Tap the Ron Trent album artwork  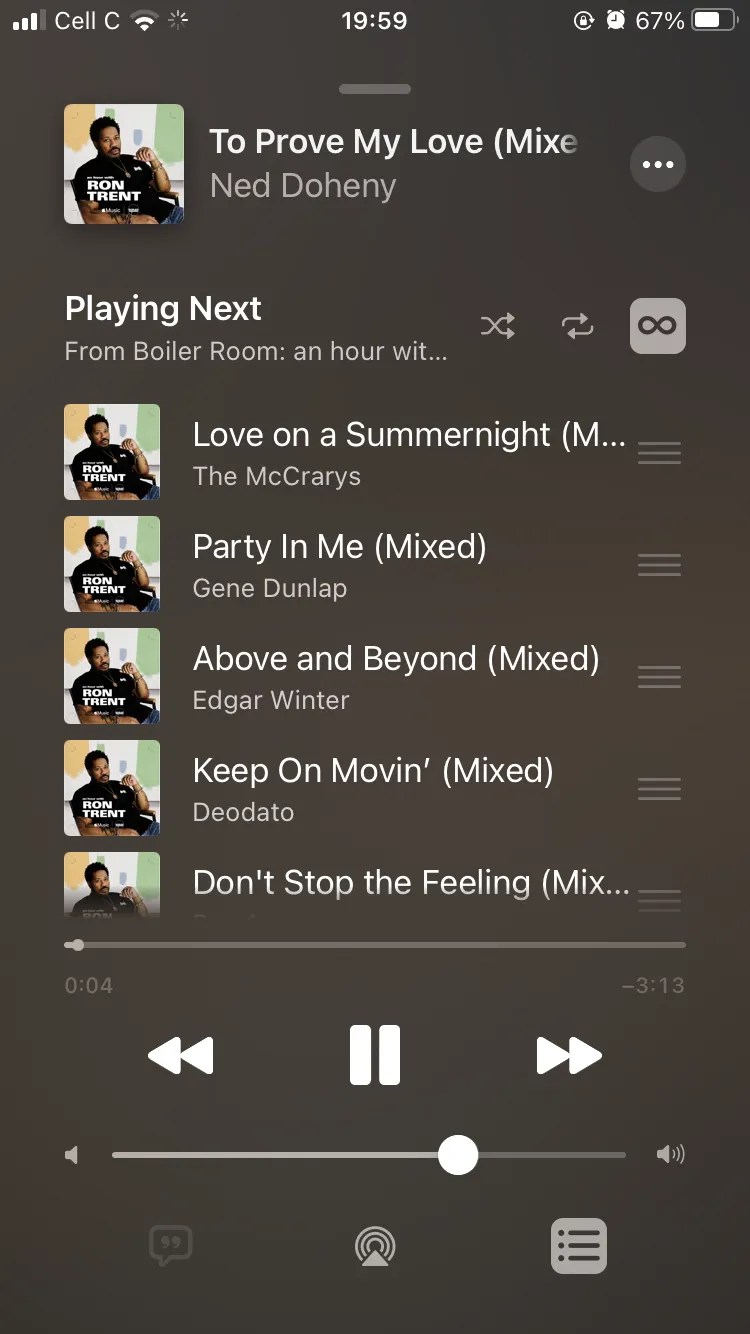point(124,164)
